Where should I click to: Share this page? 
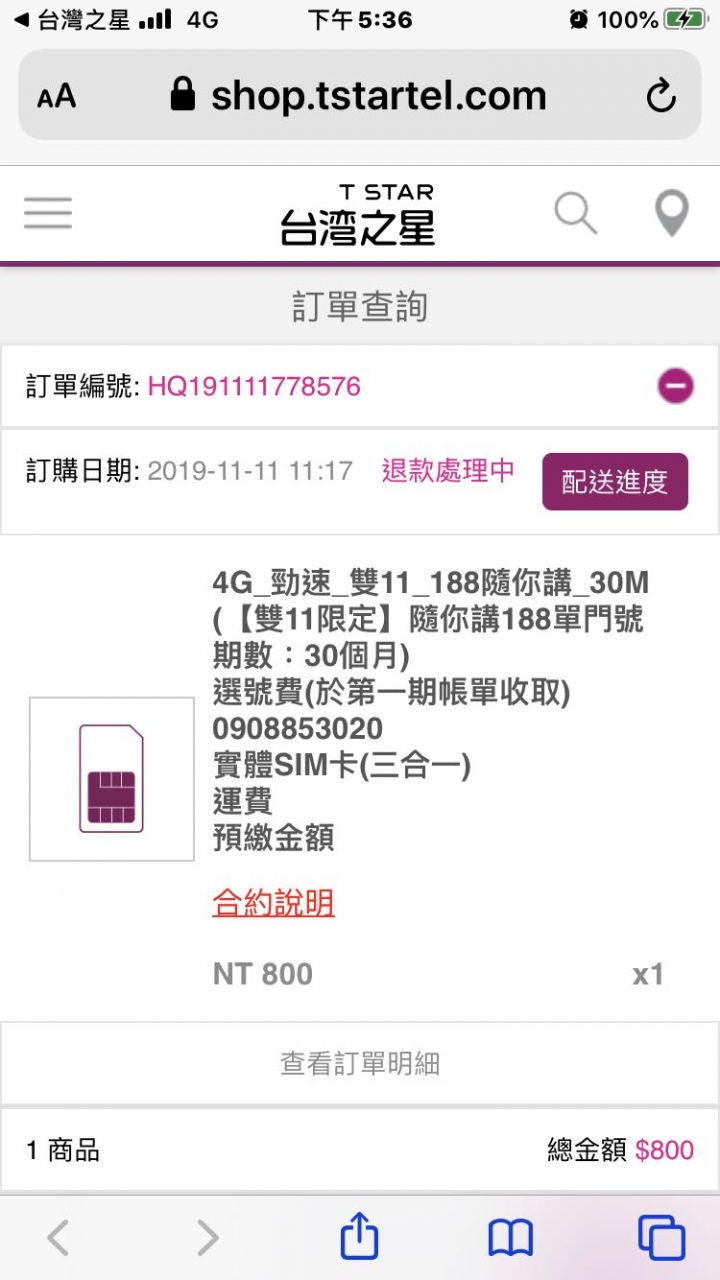pos(360,1238)
